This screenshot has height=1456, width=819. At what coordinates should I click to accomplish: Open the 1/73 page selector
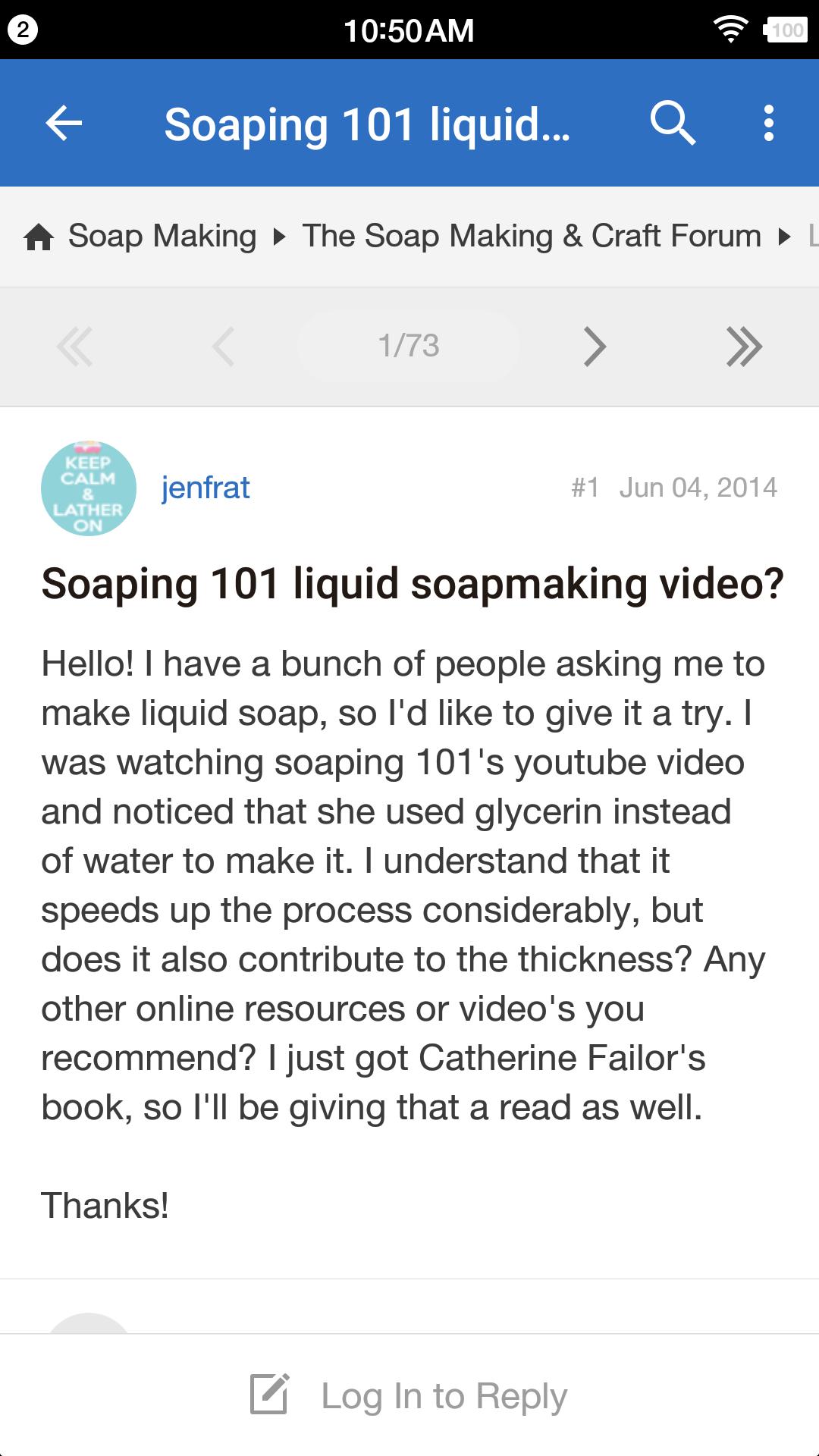click(409, 346)
